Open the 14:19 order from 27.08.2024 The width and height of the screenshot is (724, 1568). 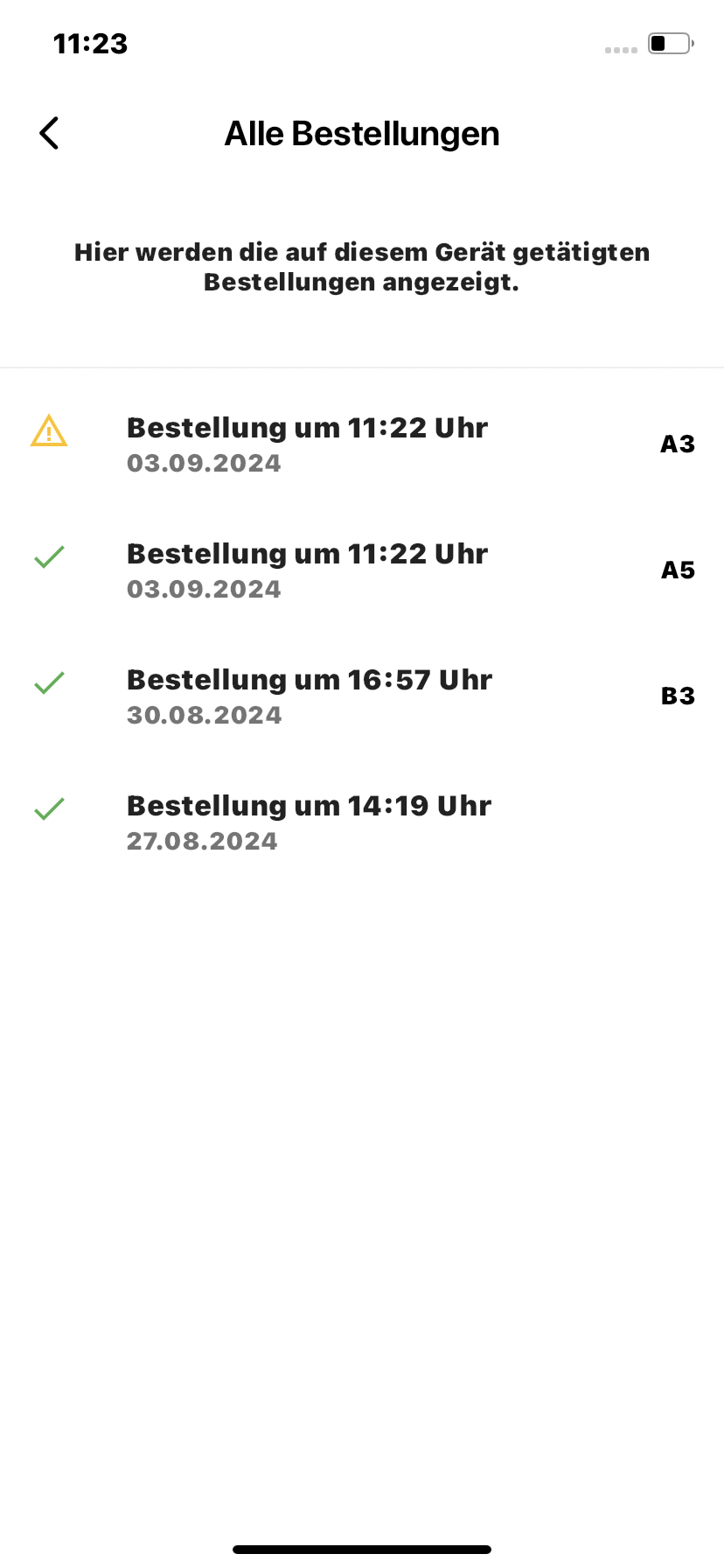point(362,822)
